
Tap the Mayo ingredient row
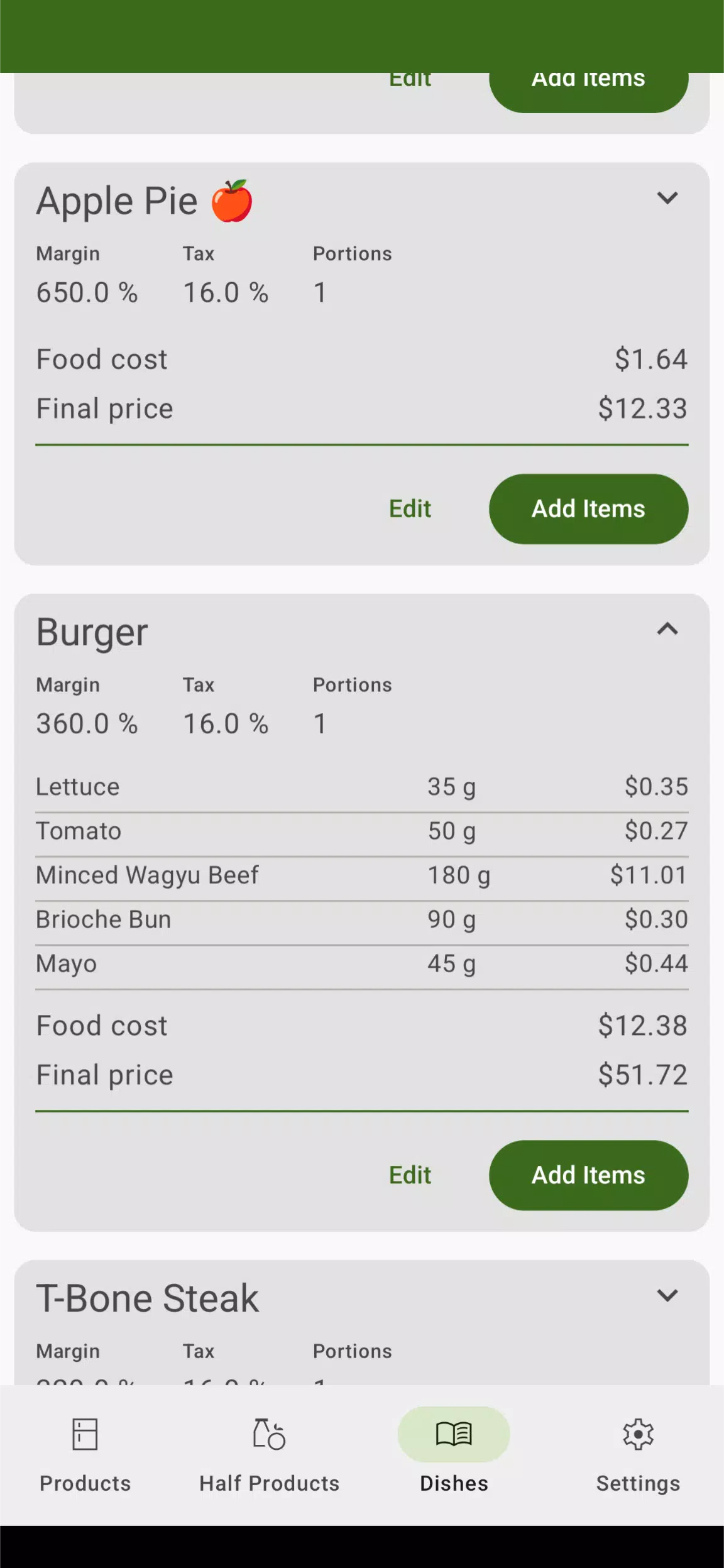click(362, 964)
